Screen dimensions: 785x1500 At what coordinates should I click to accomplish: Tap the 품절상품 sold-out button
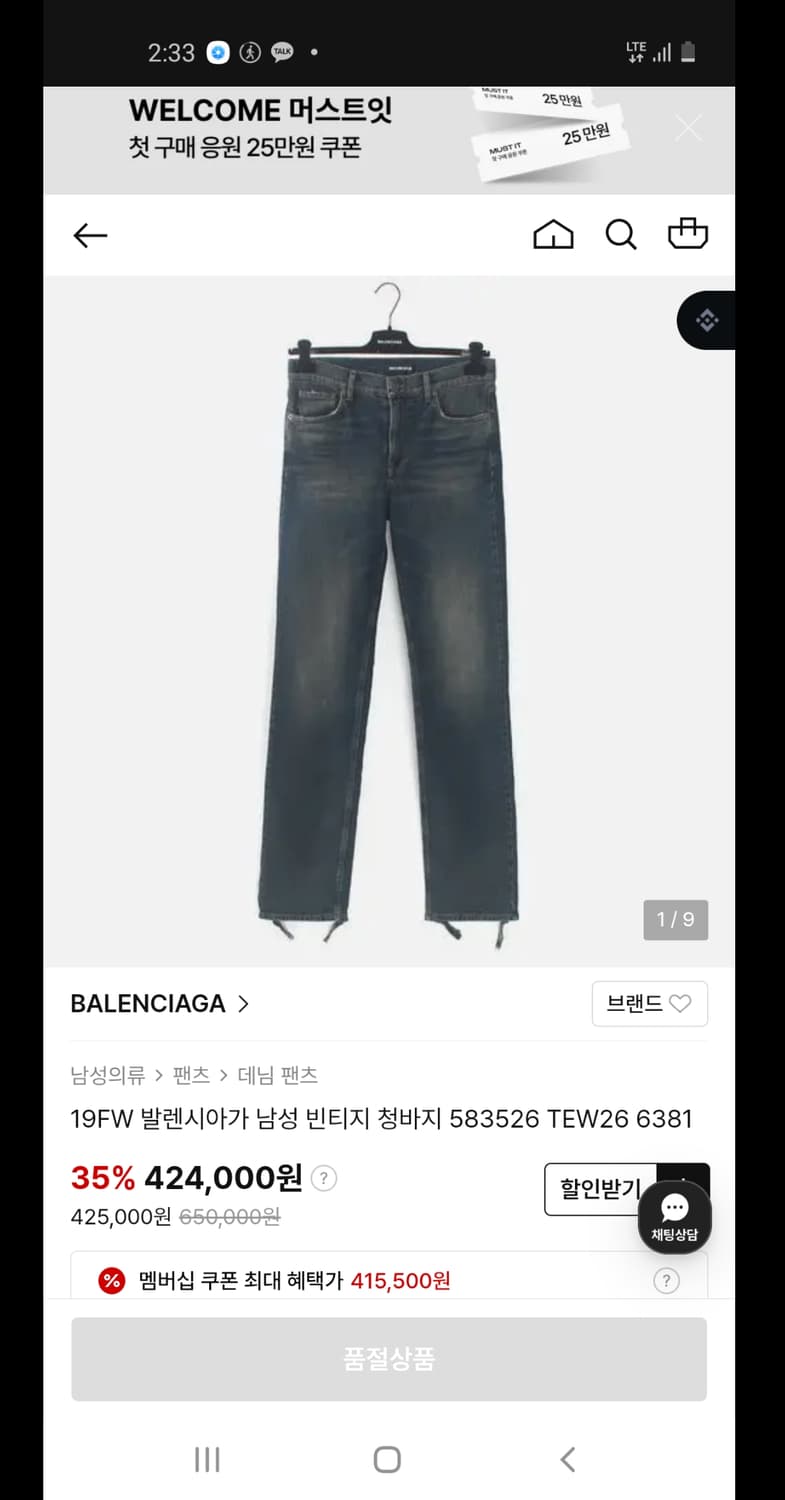(x=388, y=1359)
